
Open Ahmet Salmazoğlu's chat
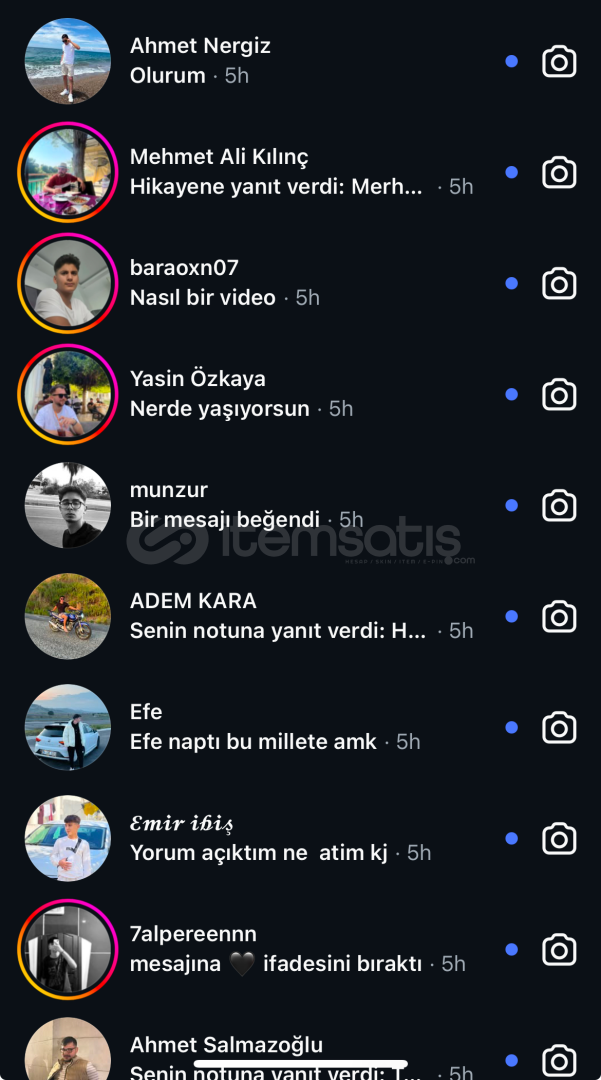coord(300,1047)
